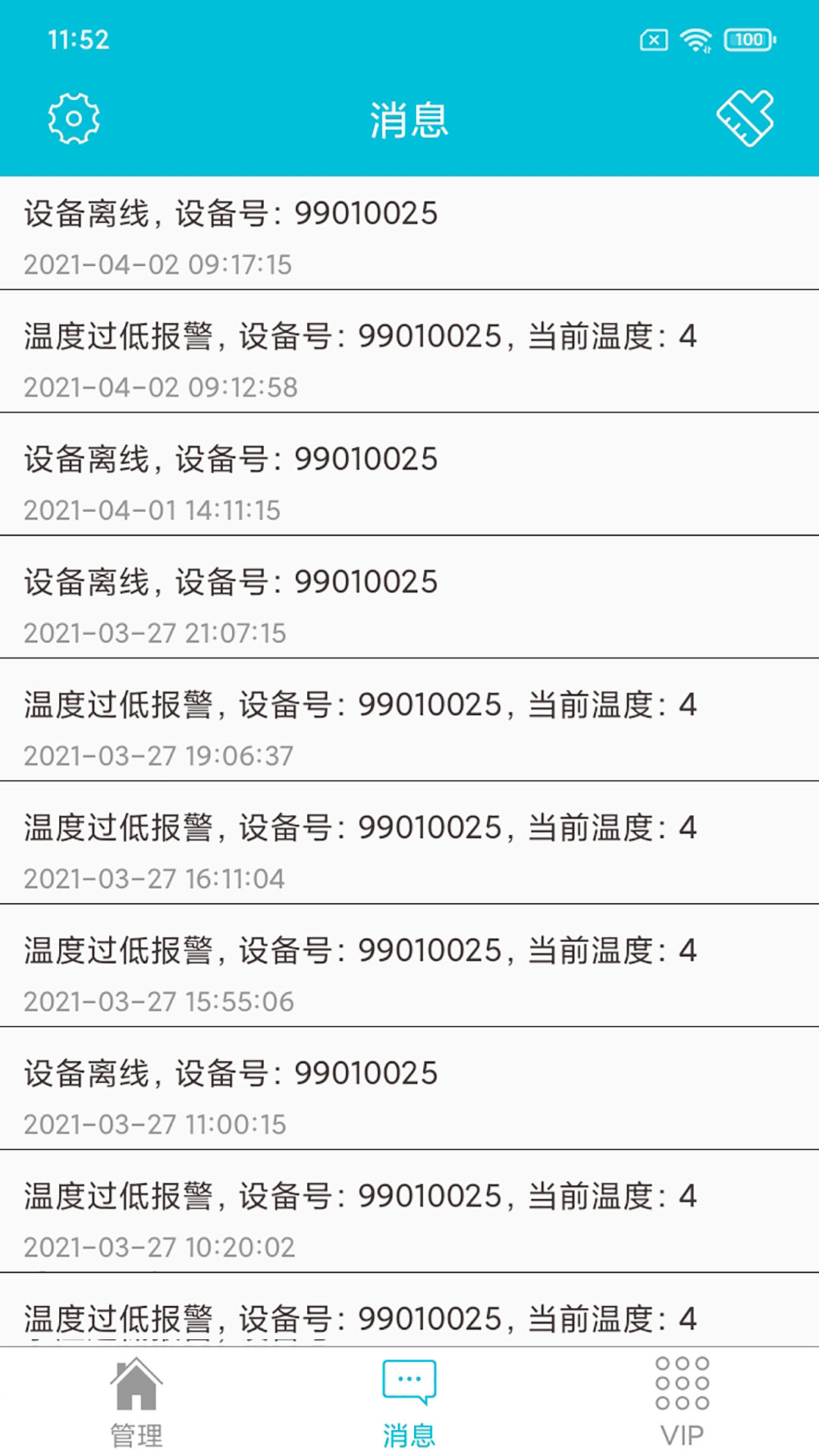
Task: Open the settings gear icon
Action: (x=74, y=119)
